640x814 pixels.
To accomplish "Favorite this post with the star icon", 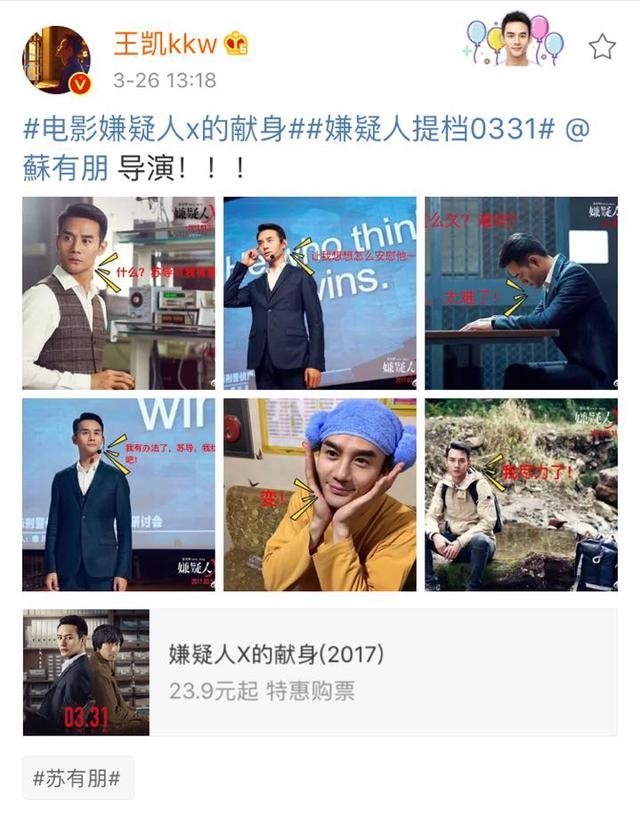I will coord(602,46).
